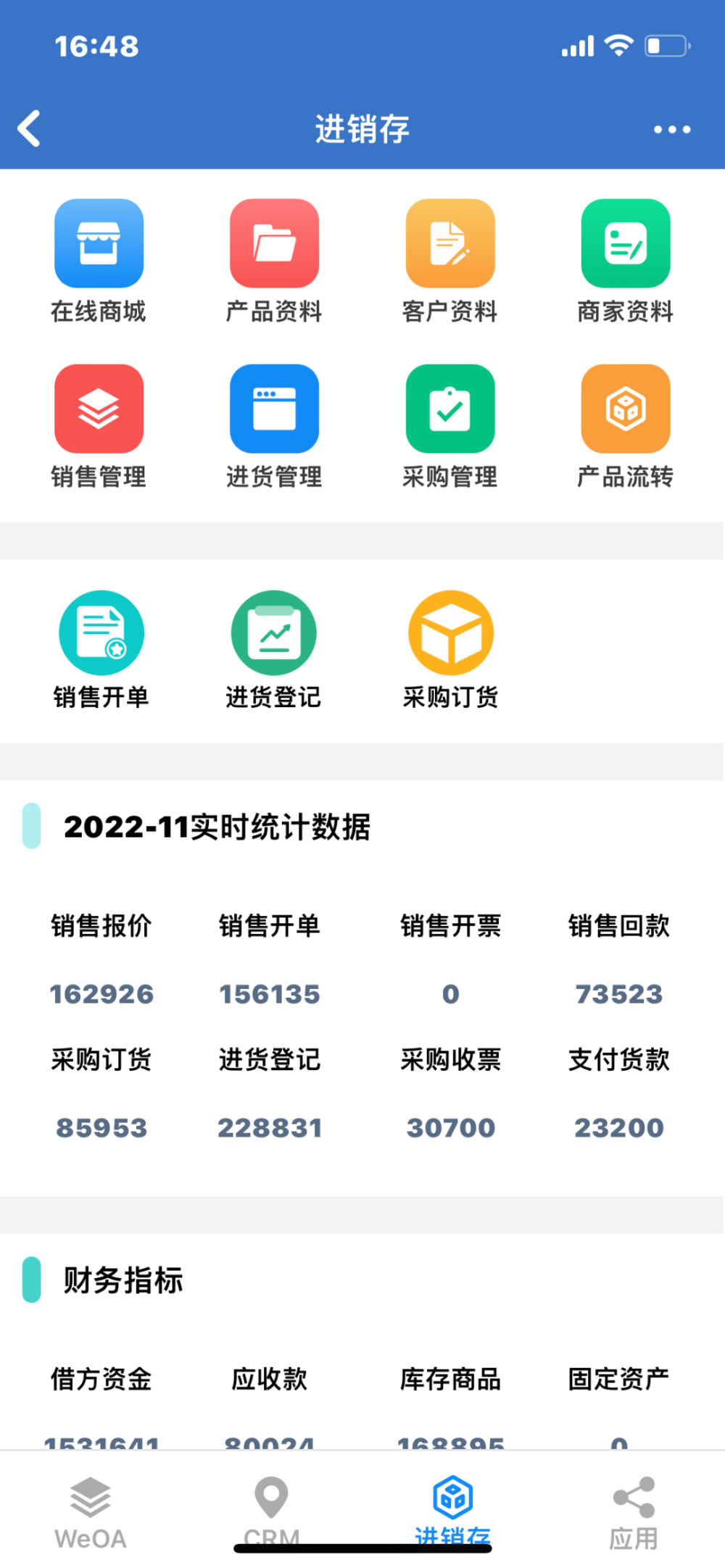Switch to the WeOA tab
Viewport: 725px width, 1568px height.
[91, 1512]
